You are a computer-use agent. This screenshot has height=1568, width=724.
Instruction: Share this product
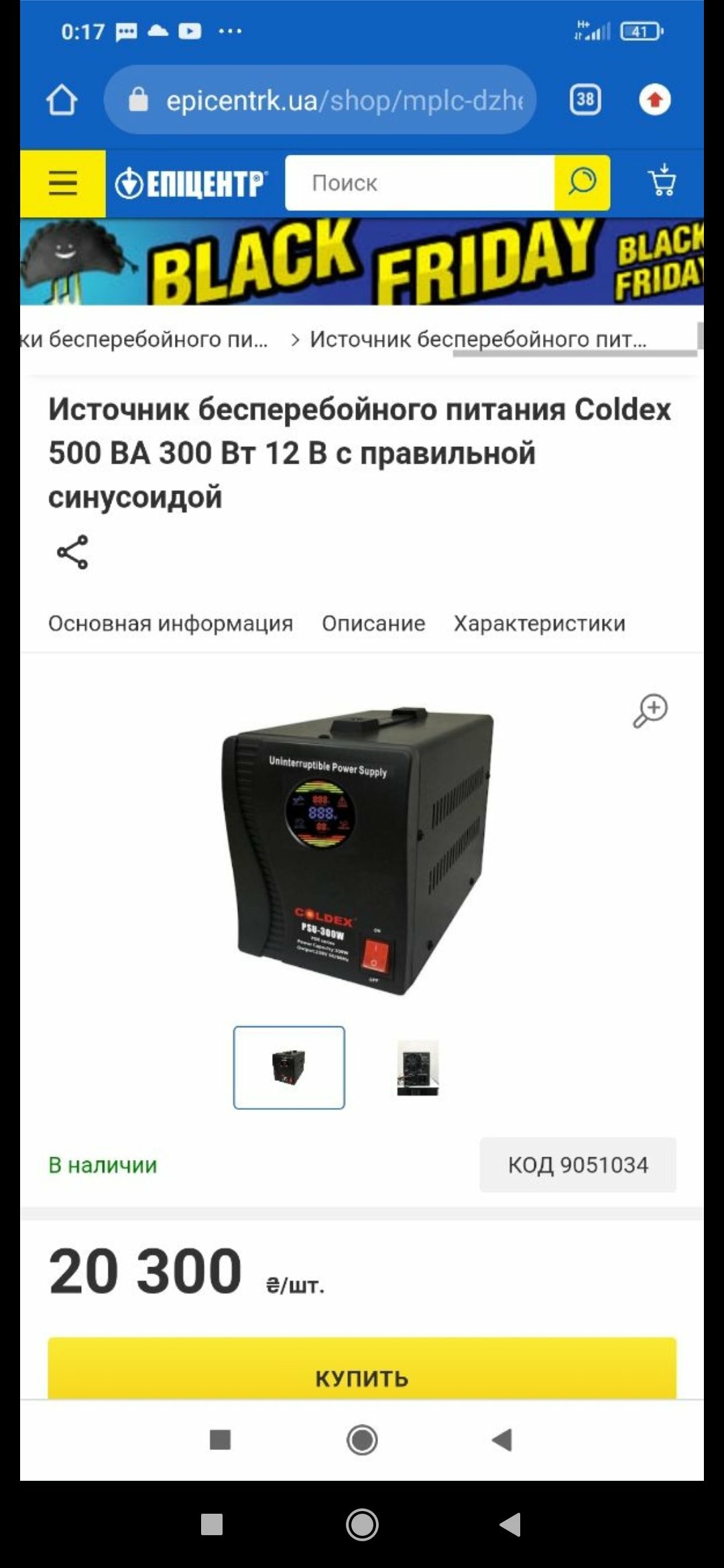[x=72, y=552]
